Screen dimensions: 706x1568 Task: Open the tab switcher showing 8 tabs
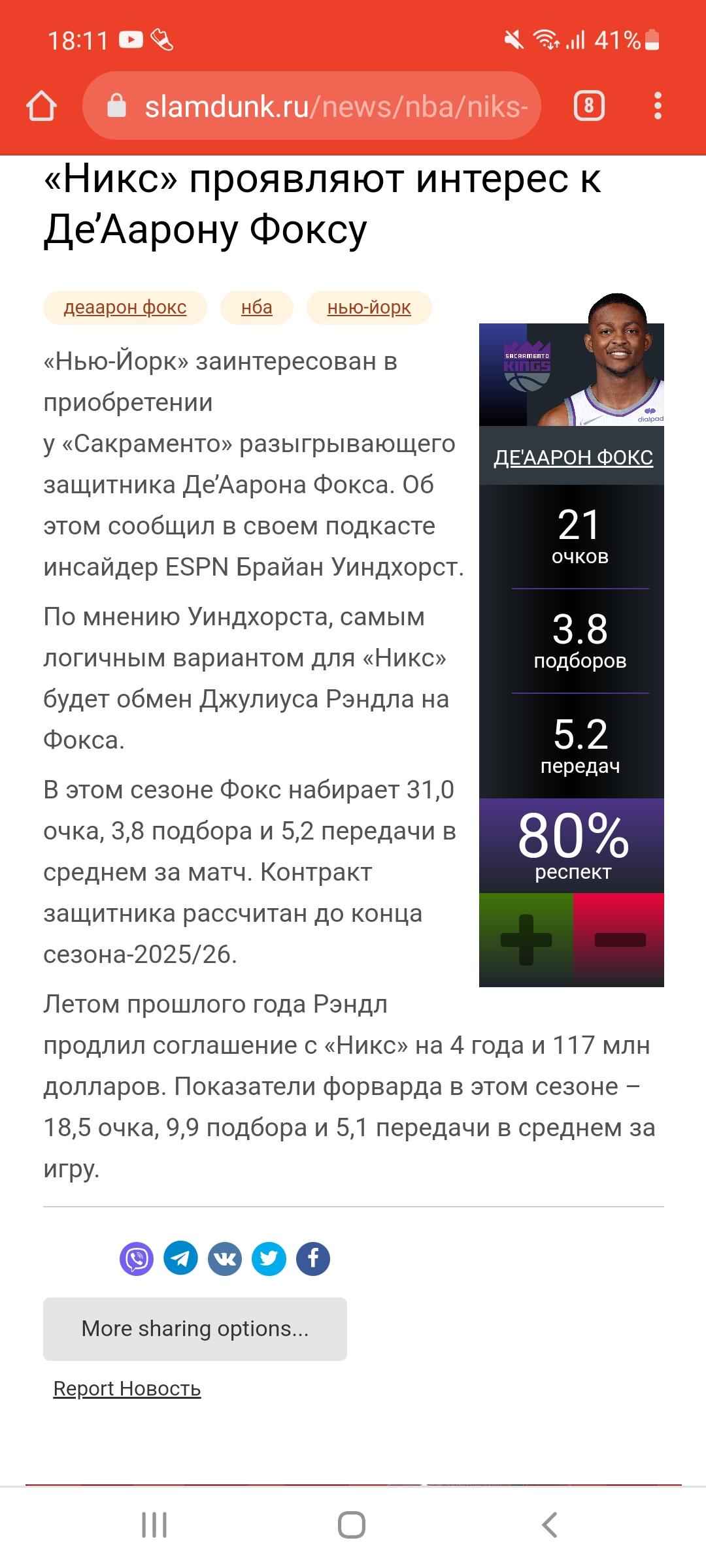click(589, 106)
